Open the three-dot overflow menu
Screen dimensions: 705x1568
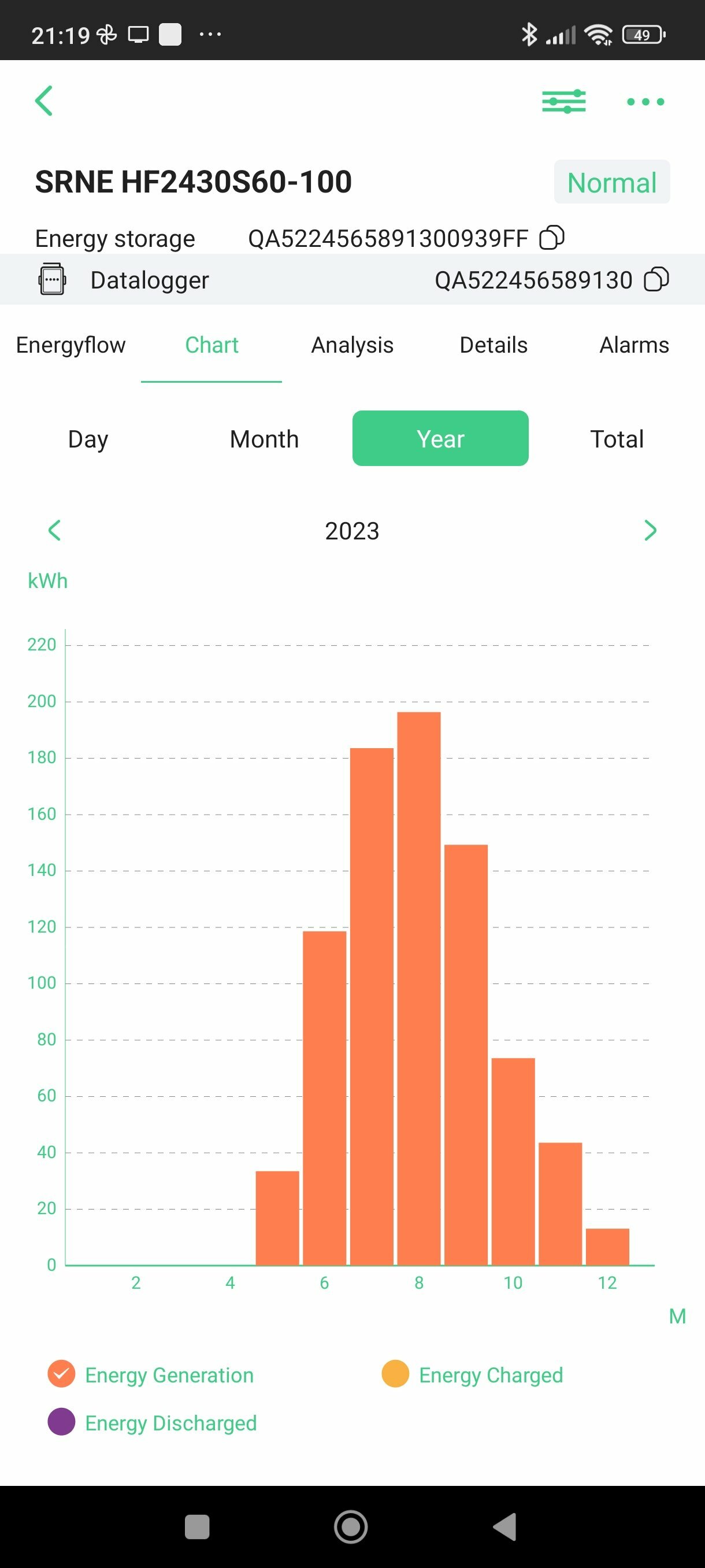coord(645,102)
